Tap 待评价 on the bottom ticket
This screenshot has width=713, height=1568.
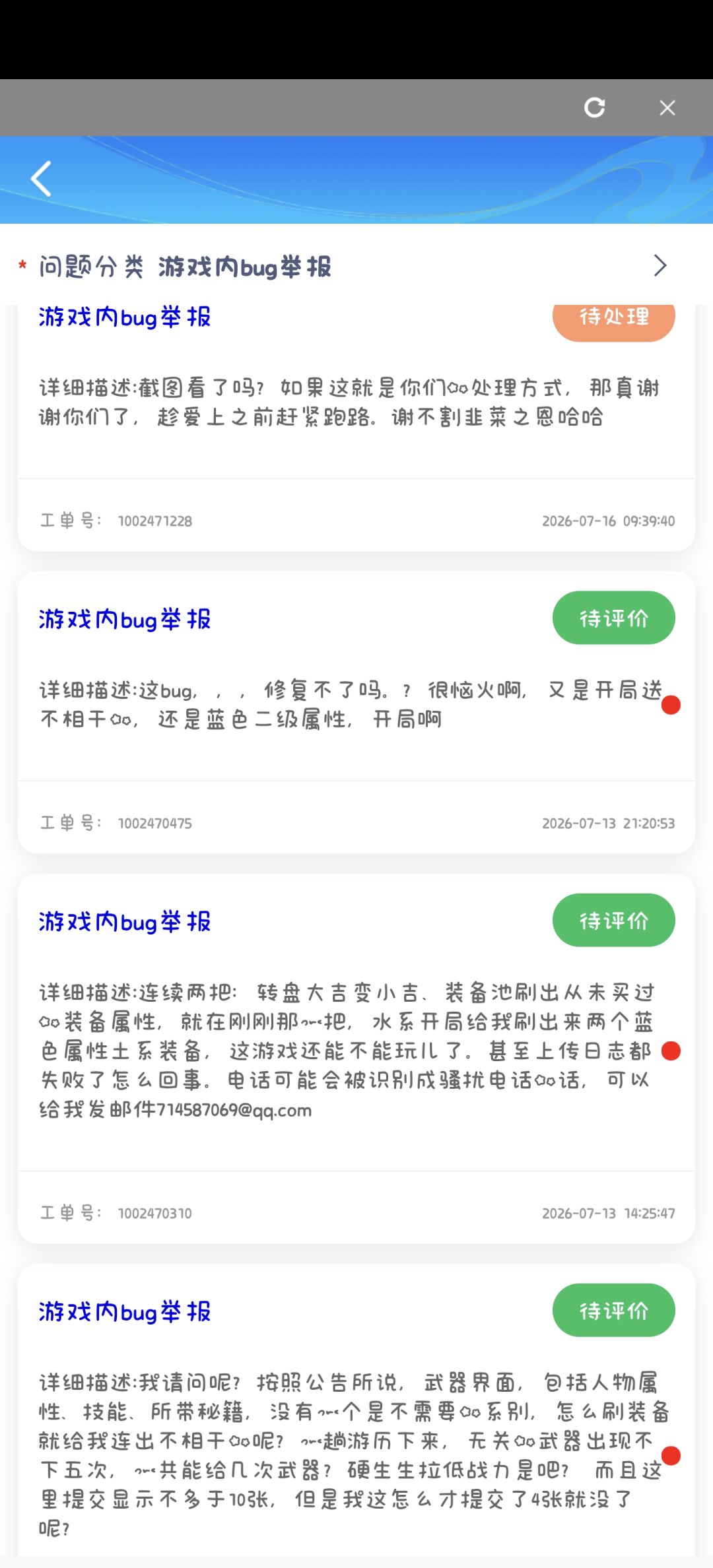click(613, 1310)
